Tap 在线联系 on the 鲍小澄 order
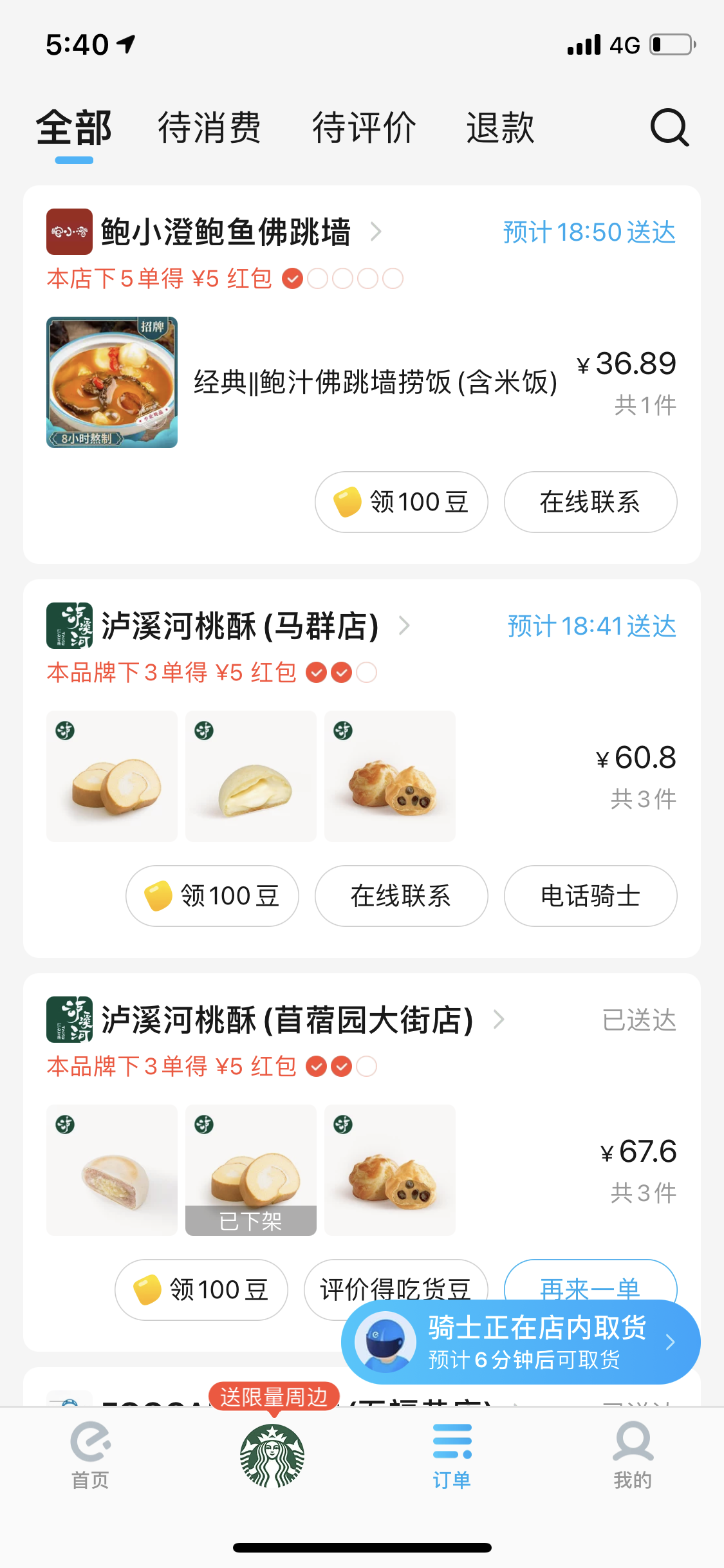This screenshot has width=724, height=1568. coord(590,502)
